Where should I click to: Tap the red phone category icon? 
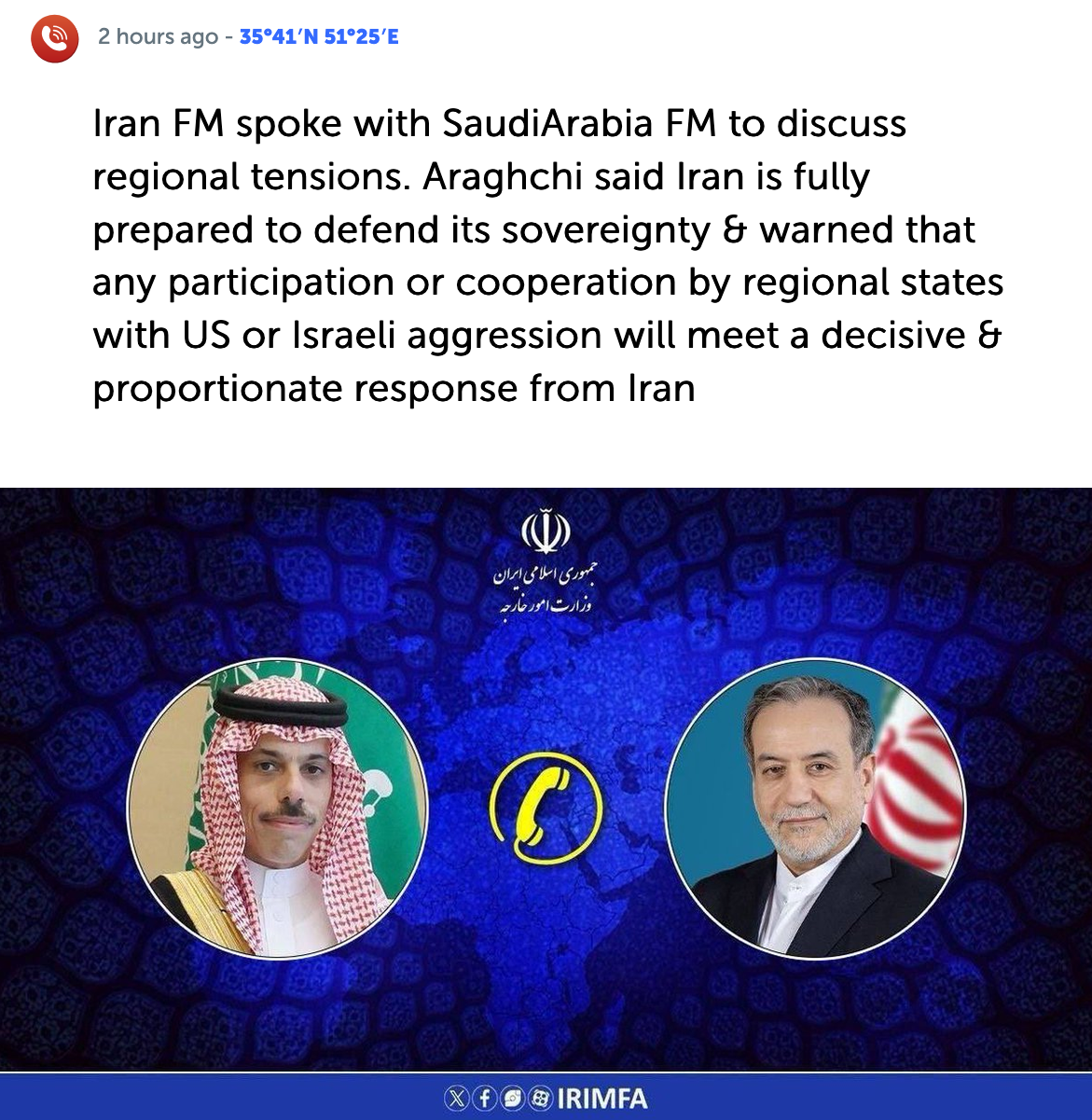coord(54,38)
